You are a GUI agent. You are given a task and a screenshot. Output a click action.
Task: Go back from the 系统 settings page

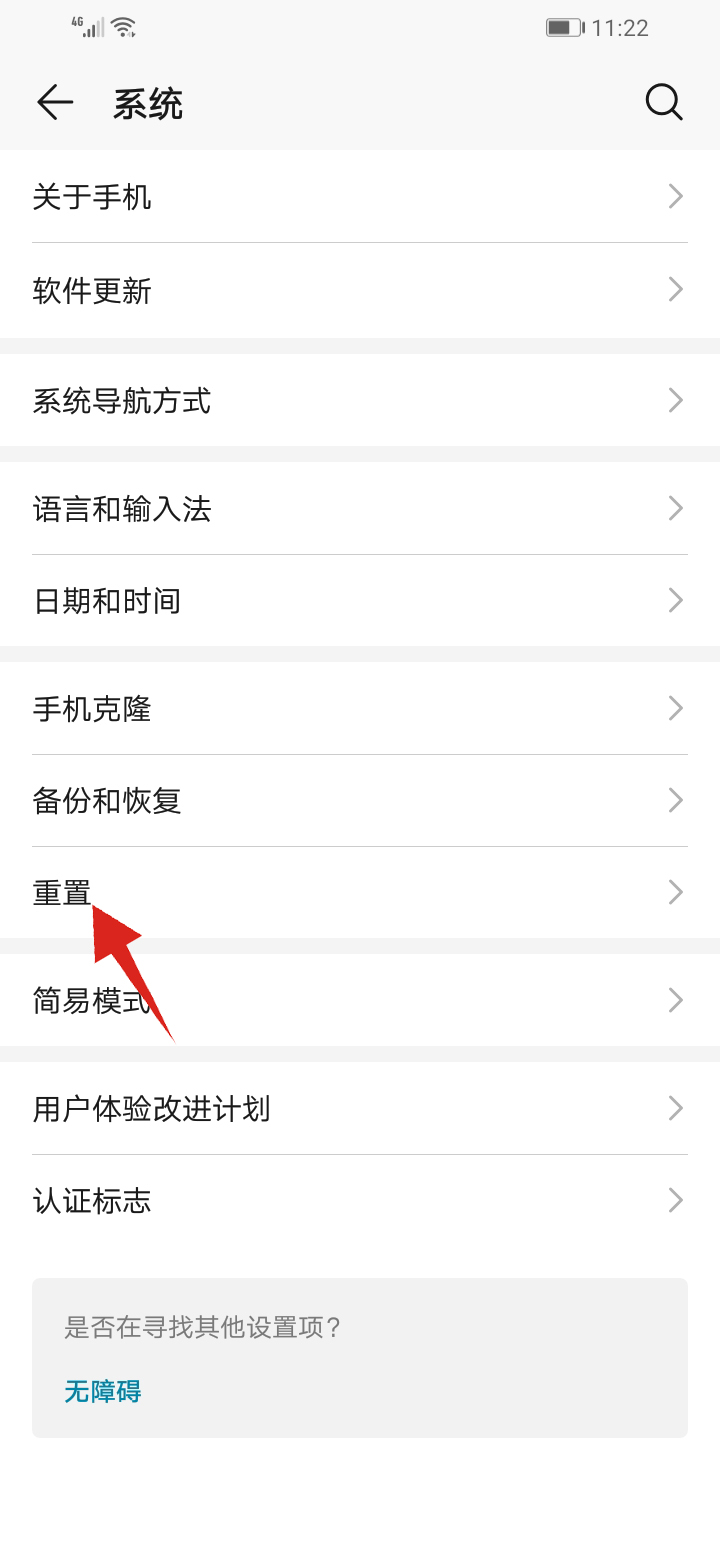[x=55, y=102]
